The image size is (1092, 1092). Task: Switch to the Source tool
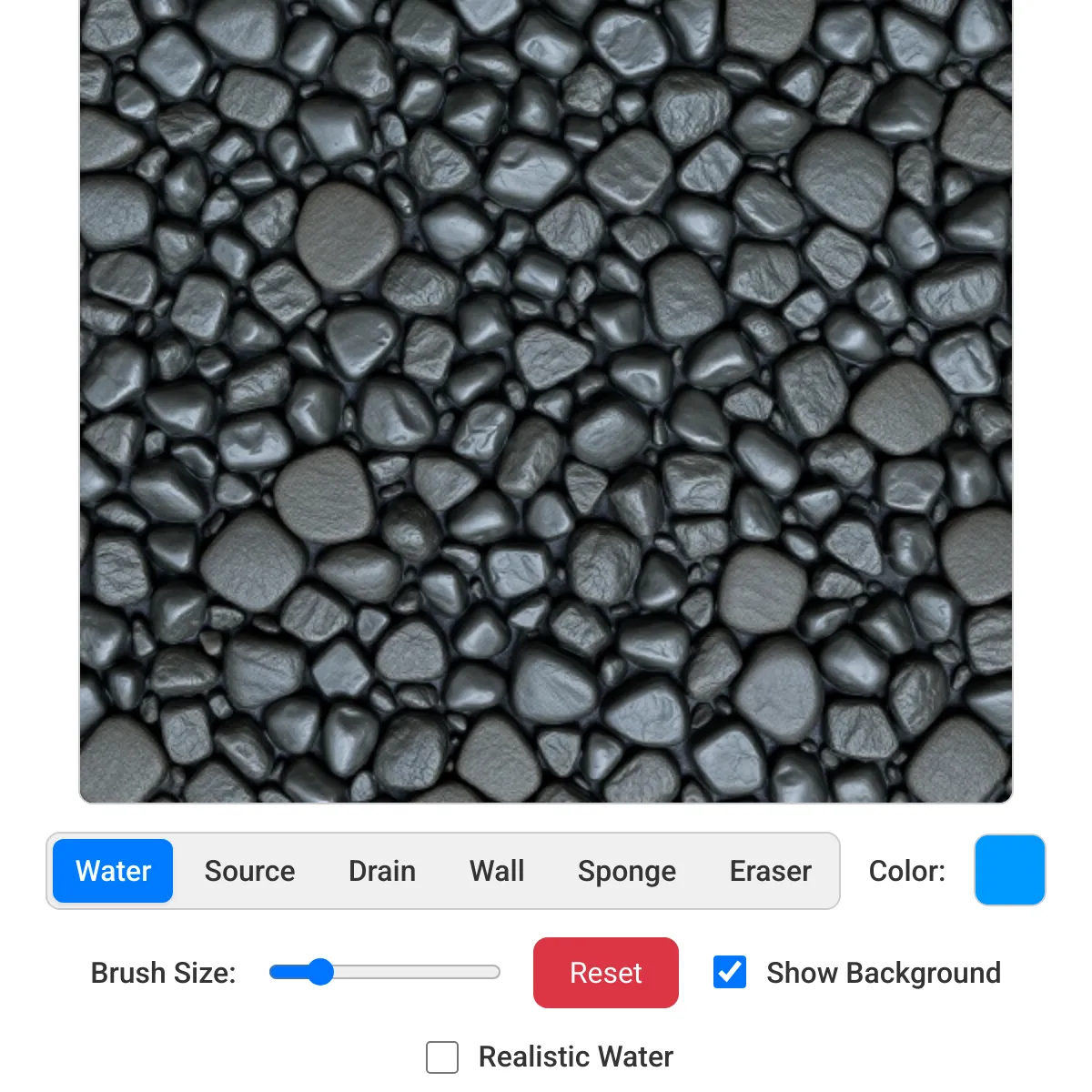[249, 871]
